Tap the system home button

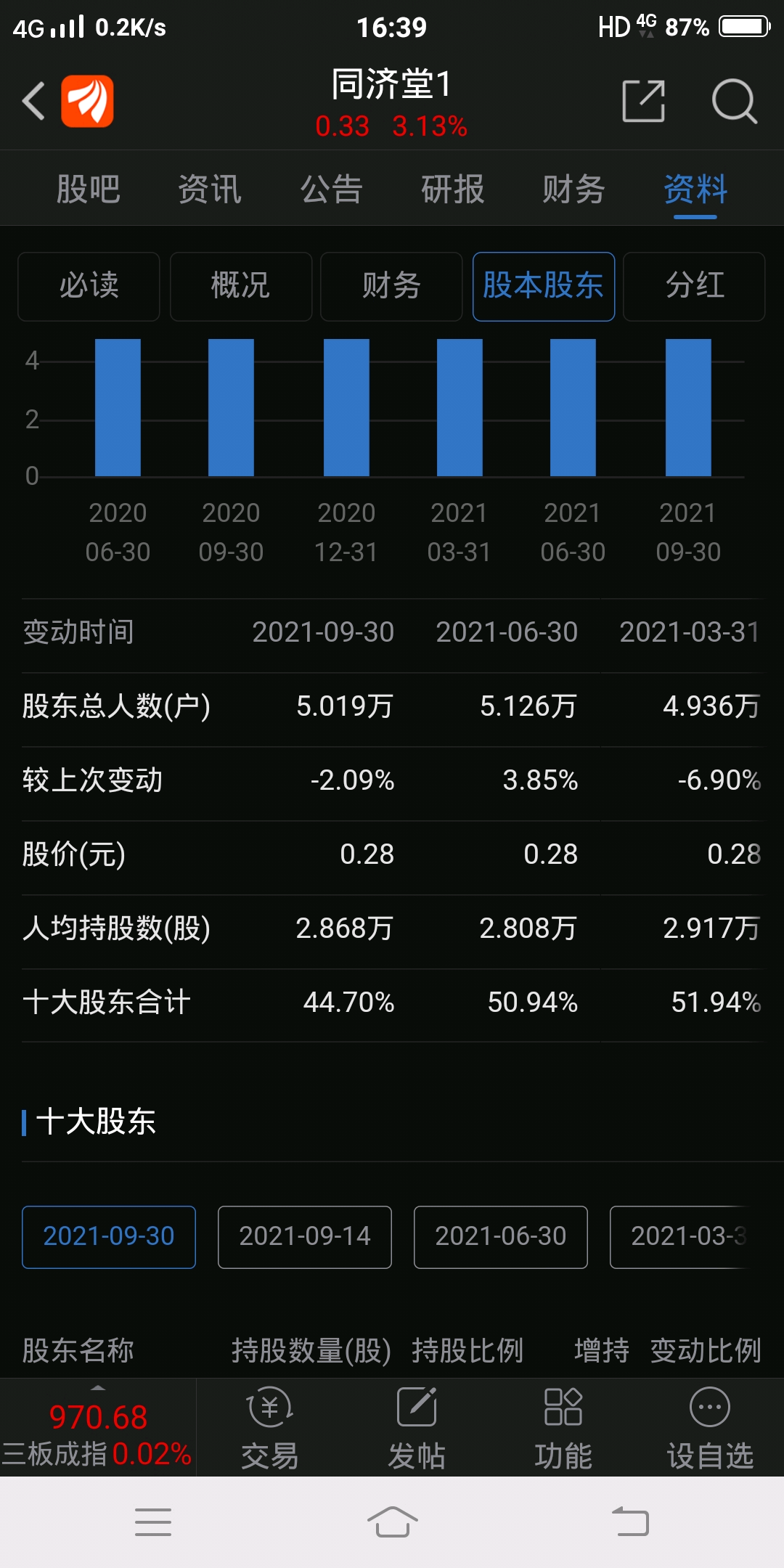point(392,1522)
